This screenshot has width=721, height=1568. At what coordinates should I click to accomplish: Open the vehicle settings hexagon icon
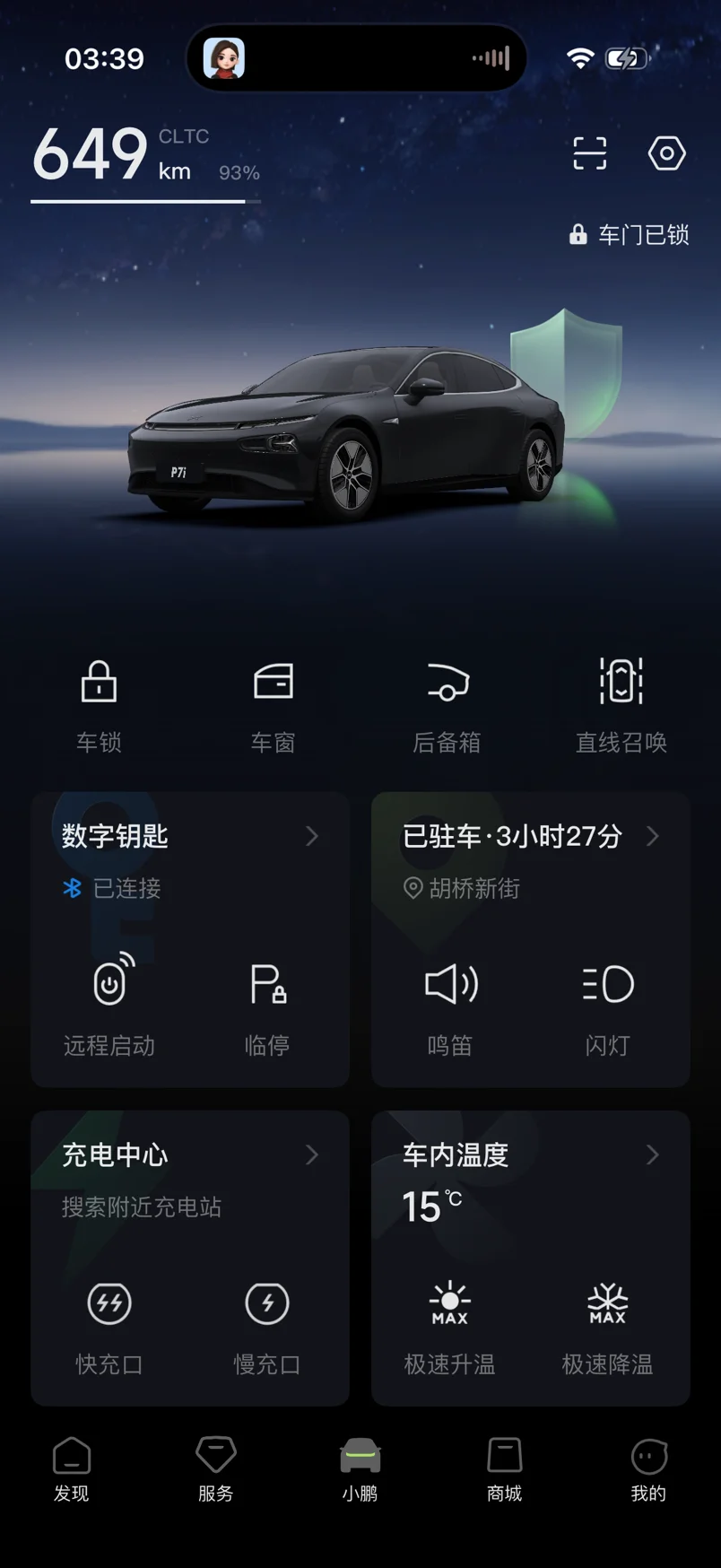[666, 153]
